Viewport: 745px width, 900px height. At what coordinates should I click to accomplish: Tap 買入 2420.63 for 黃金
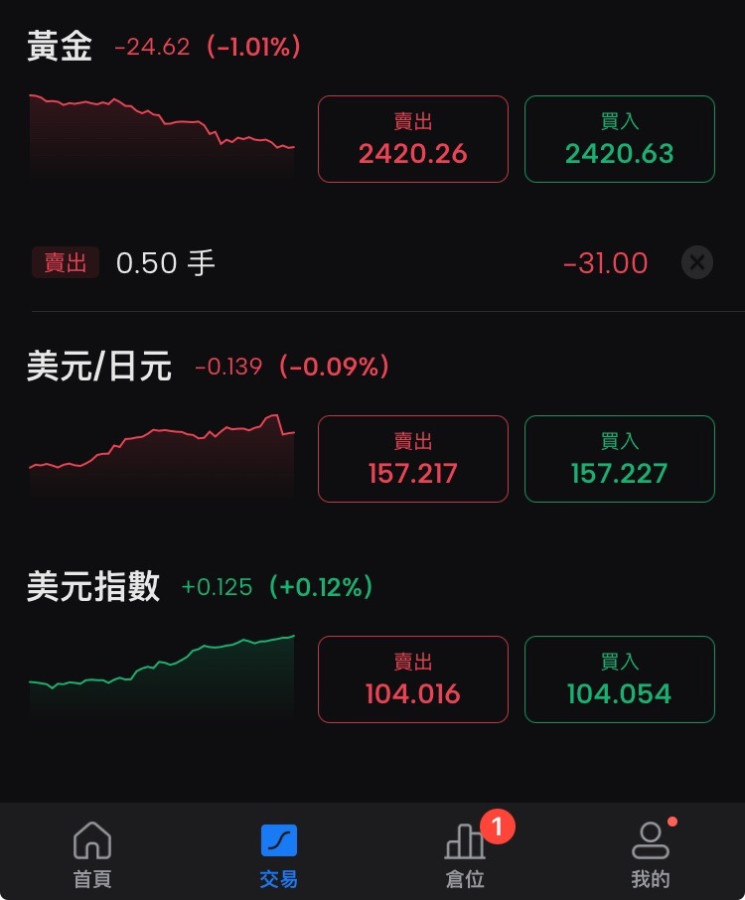coord(619,139)
